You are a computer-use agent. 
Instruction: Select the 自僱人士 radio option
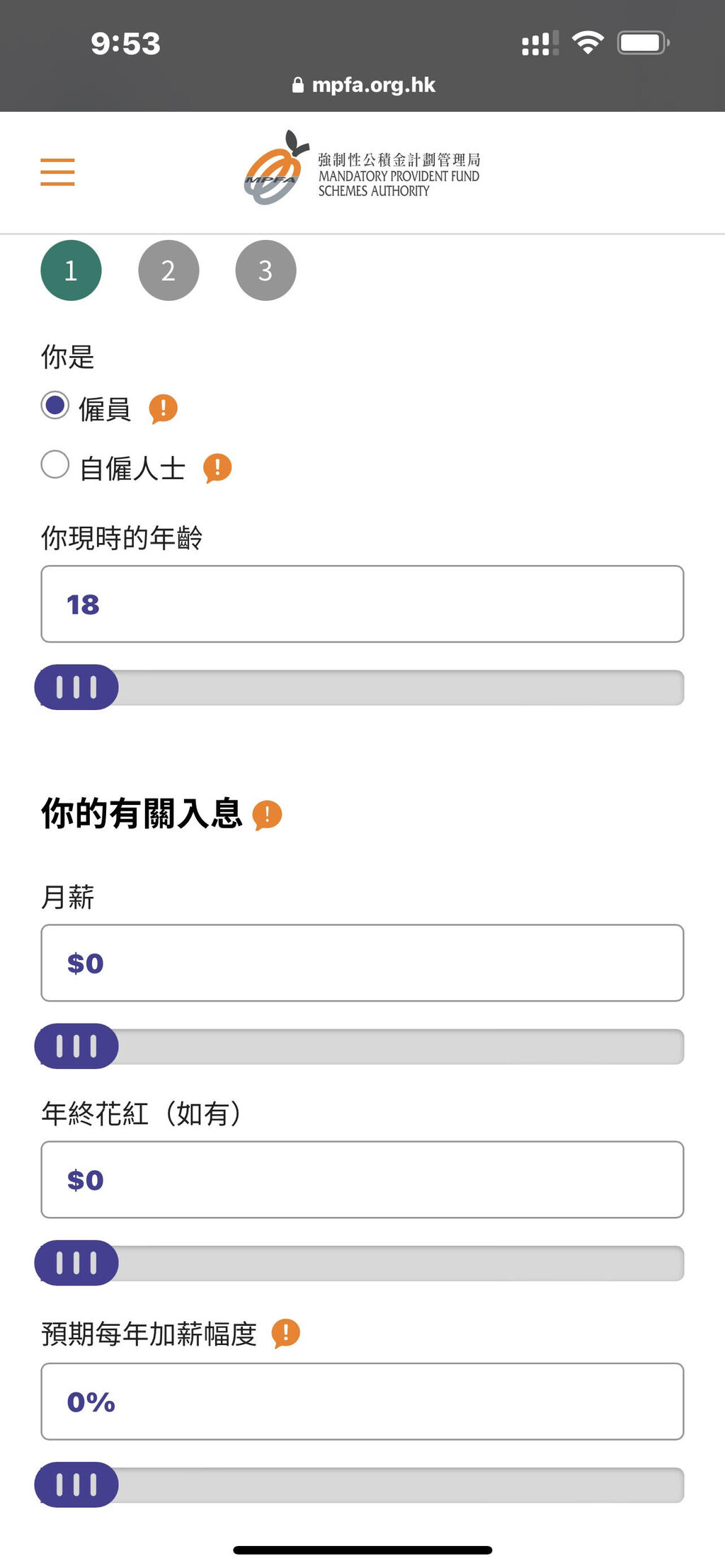coord(55,465)
